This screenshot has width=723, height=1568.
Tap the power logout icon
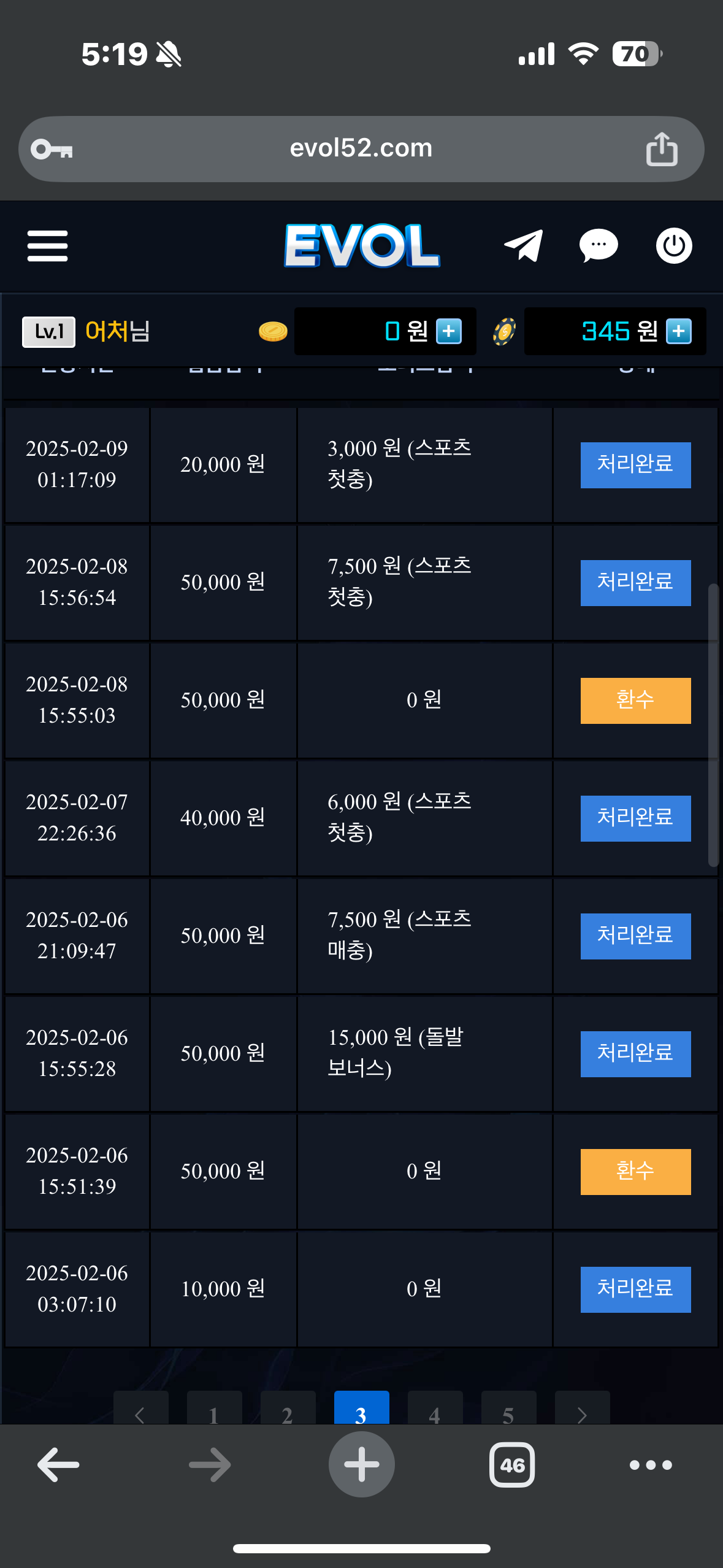click(x=674, y=246)
